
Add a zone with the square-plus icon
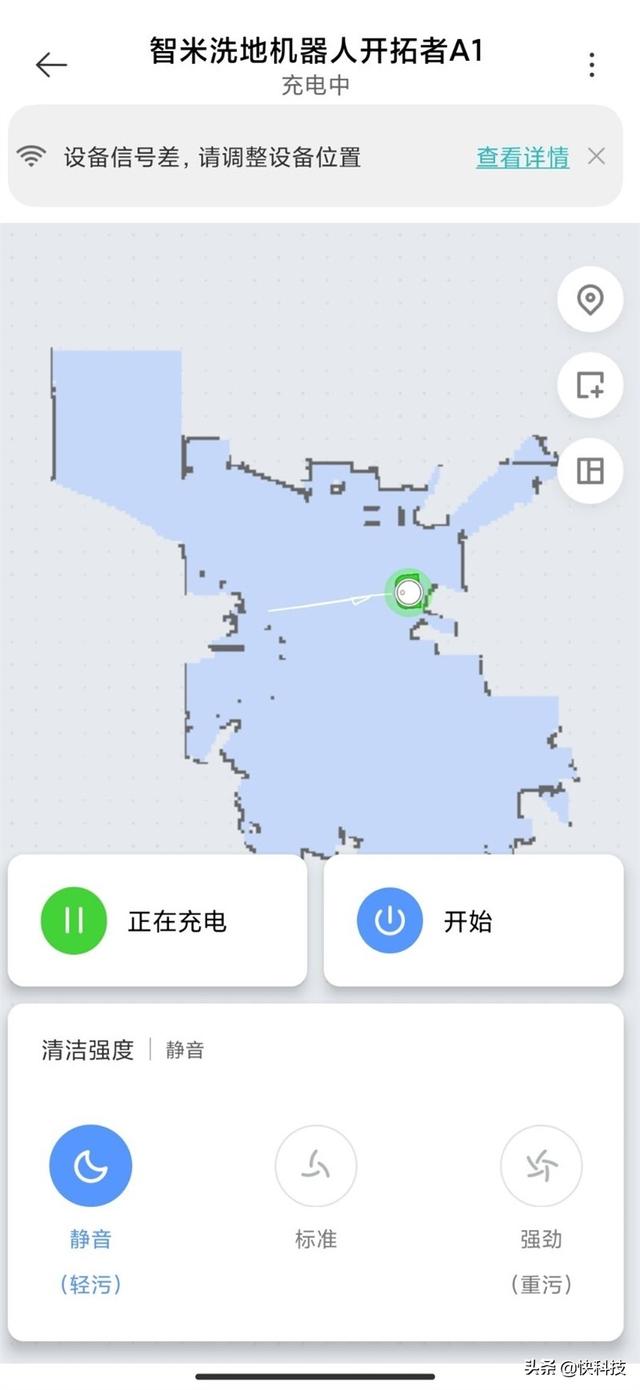pyautogui.click(x=590, y=385)
